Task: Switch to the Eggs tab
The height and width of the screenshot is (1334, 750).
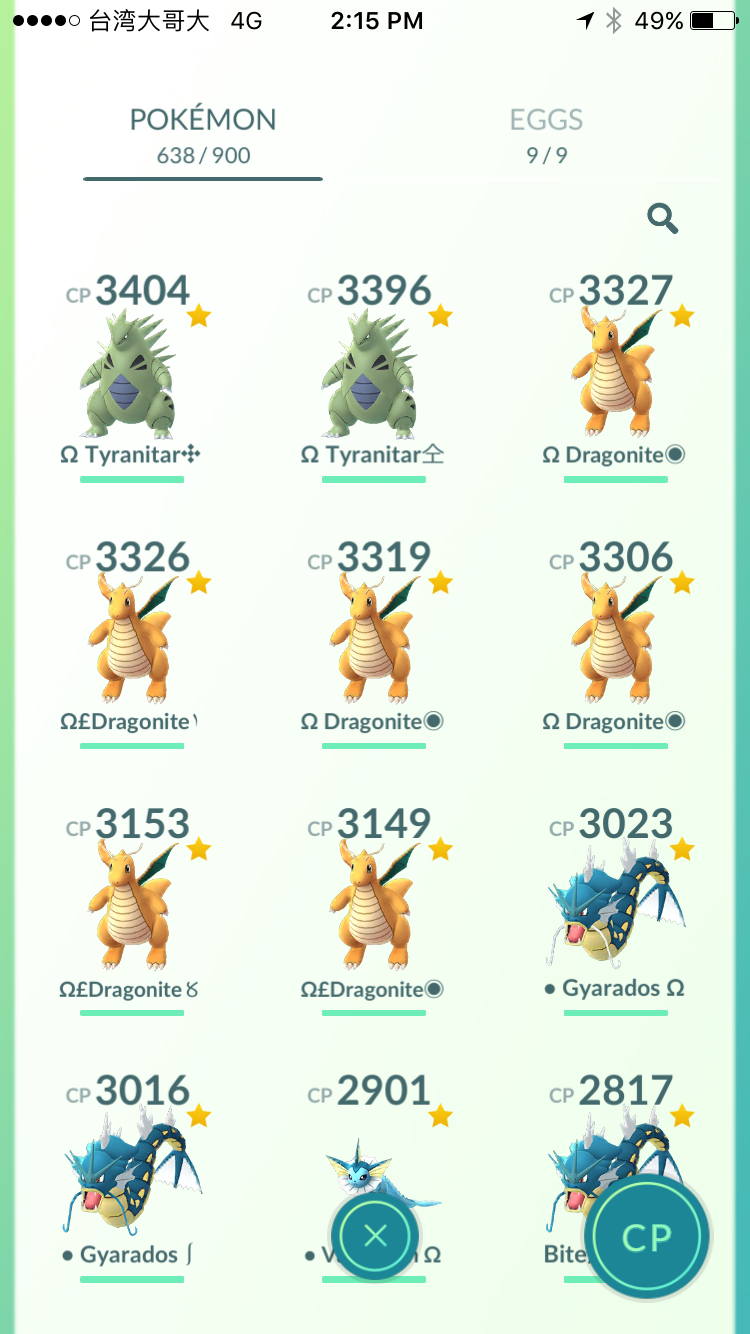Action: tap(546, 136)
